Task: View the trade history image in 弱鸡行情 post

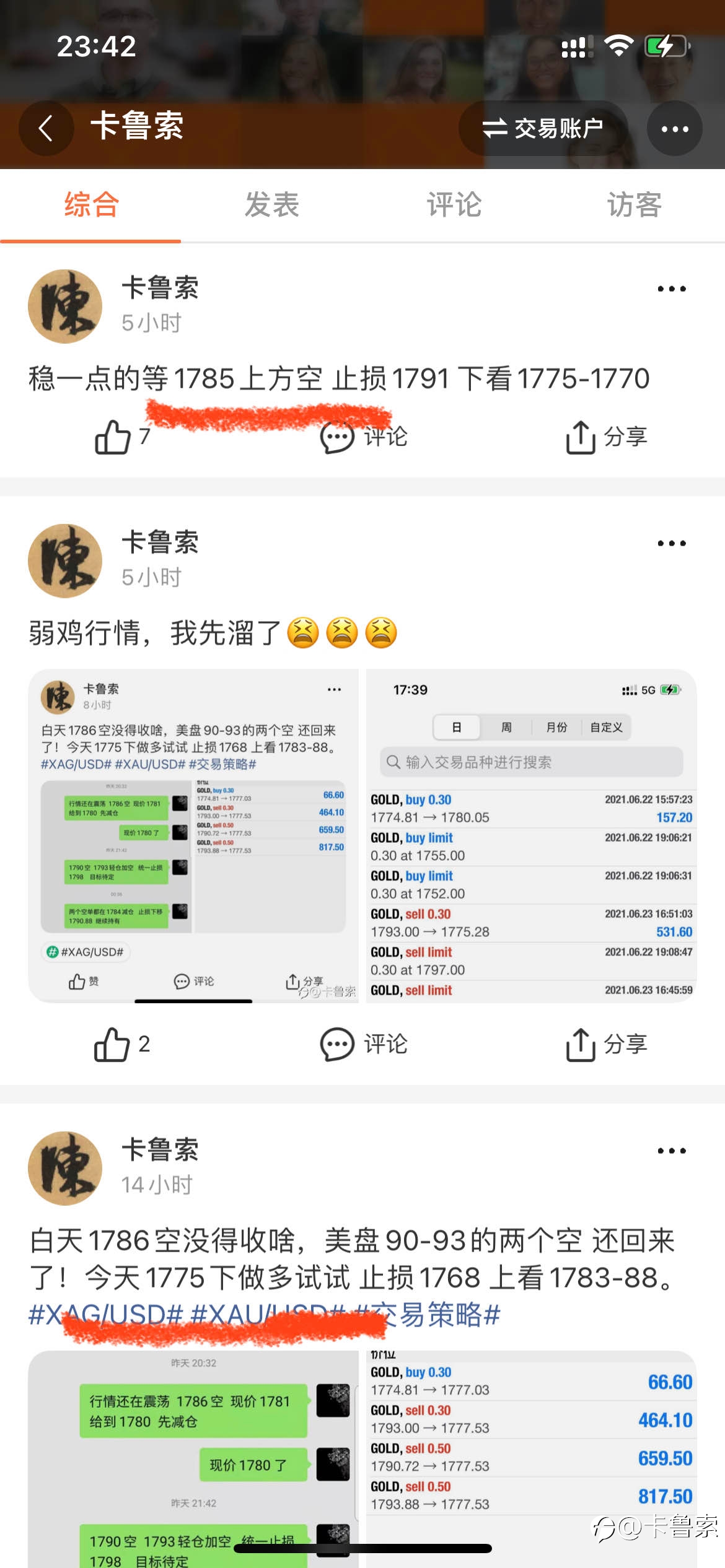Action: (x=531, y=836)
